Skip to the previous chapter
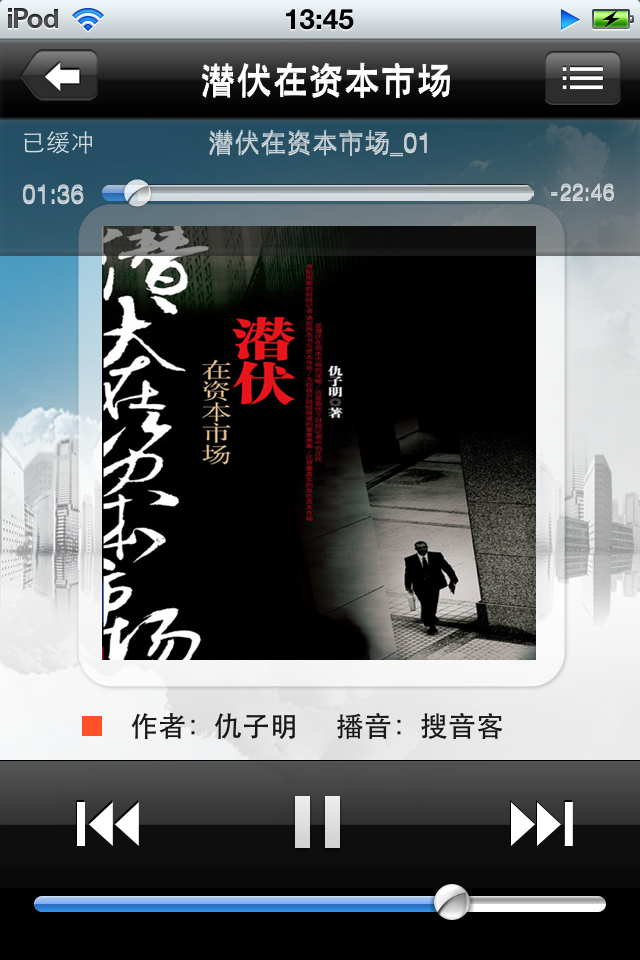Image resolution: width=640 pixels, height=960 pixels. tap(108, 823)
